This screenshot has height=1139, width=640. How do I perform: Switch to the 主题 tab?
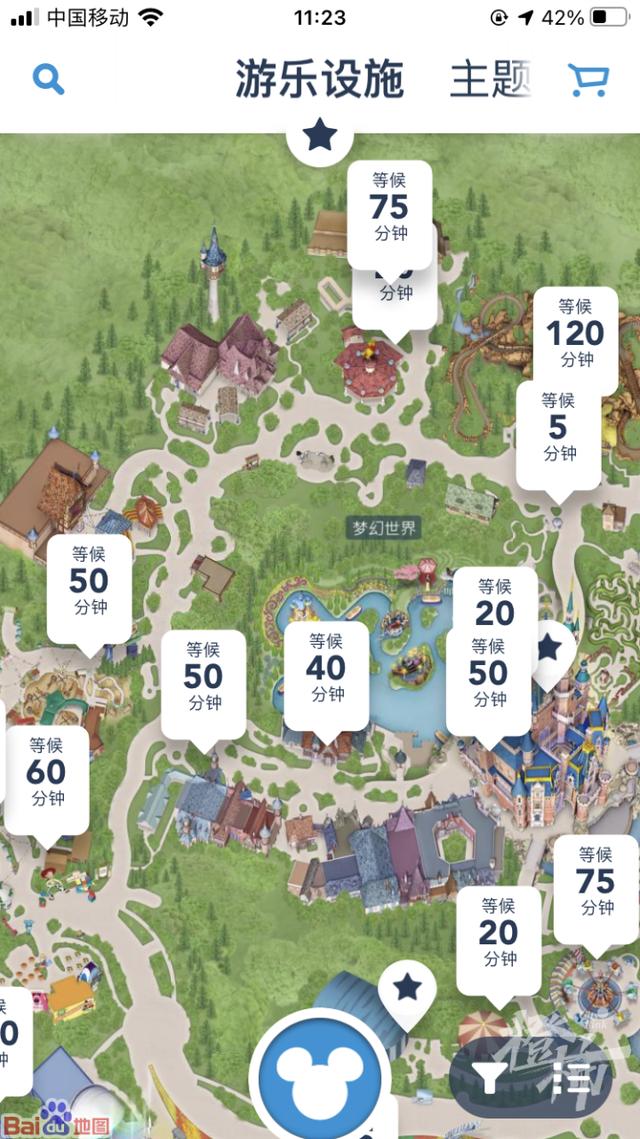pyautogui.click(x=490, y=79)
